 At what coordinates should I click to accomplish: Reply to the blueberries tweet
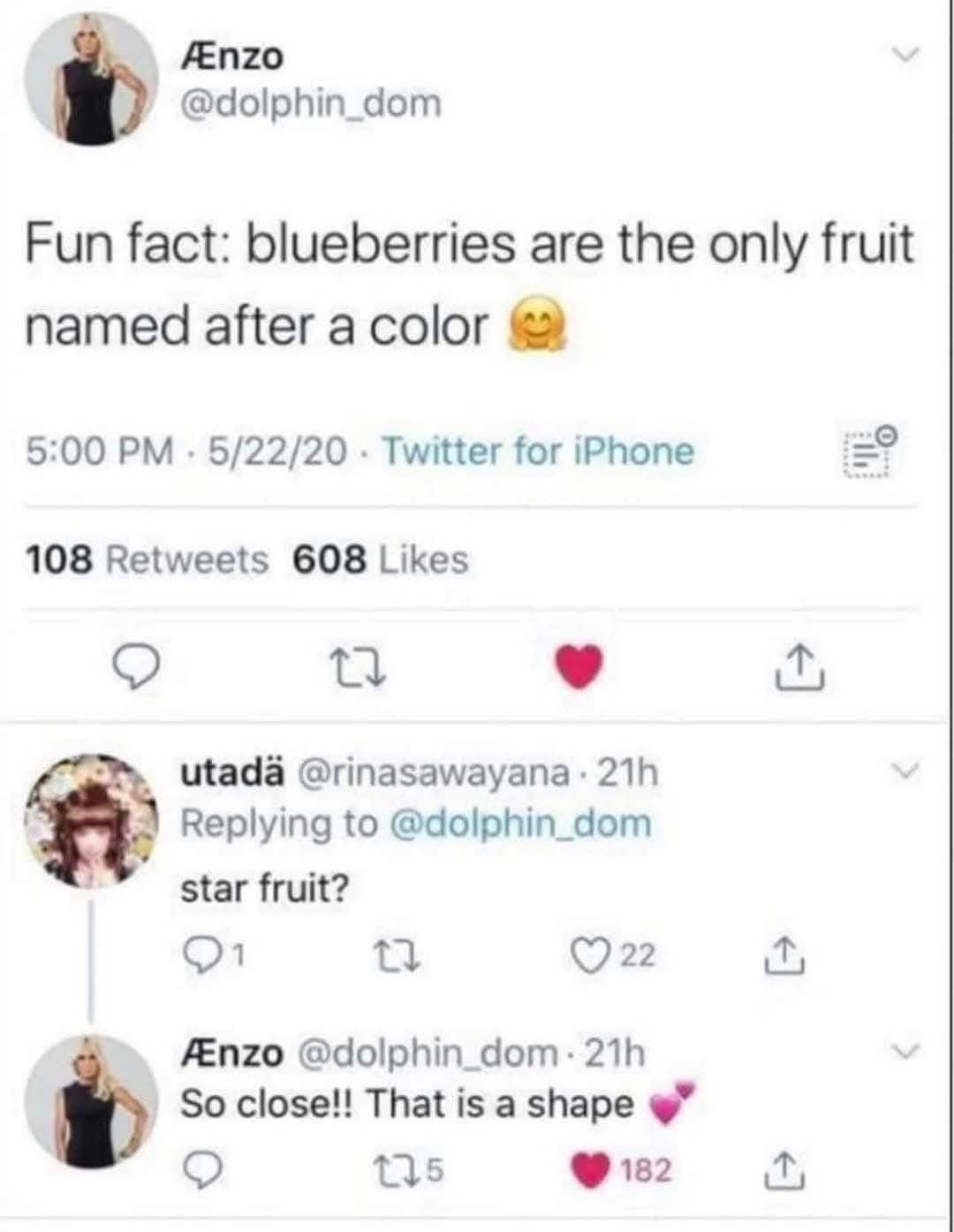click(x=138, y=667)
